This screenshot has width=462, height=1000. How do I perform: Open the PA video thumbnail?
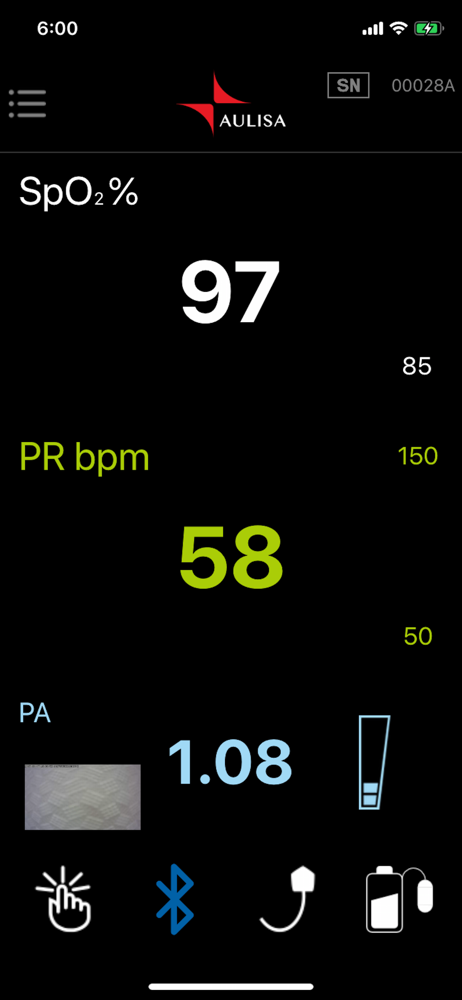point(82,797)
